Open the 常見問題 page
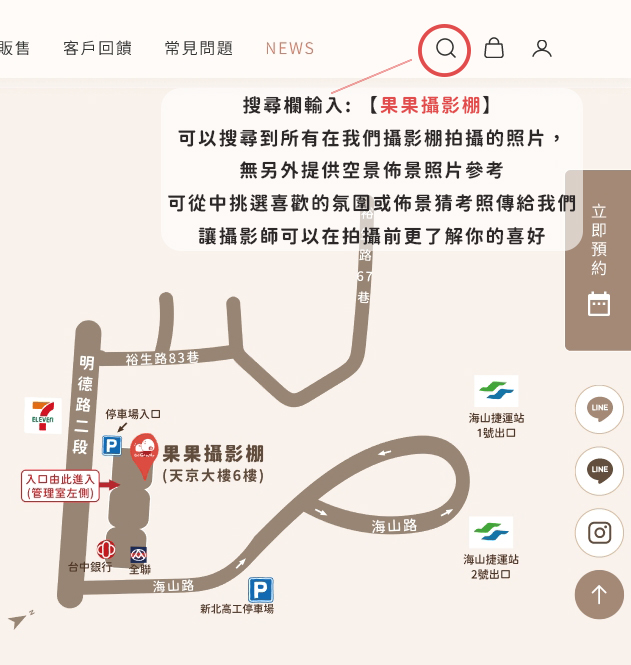 point(198,48)
